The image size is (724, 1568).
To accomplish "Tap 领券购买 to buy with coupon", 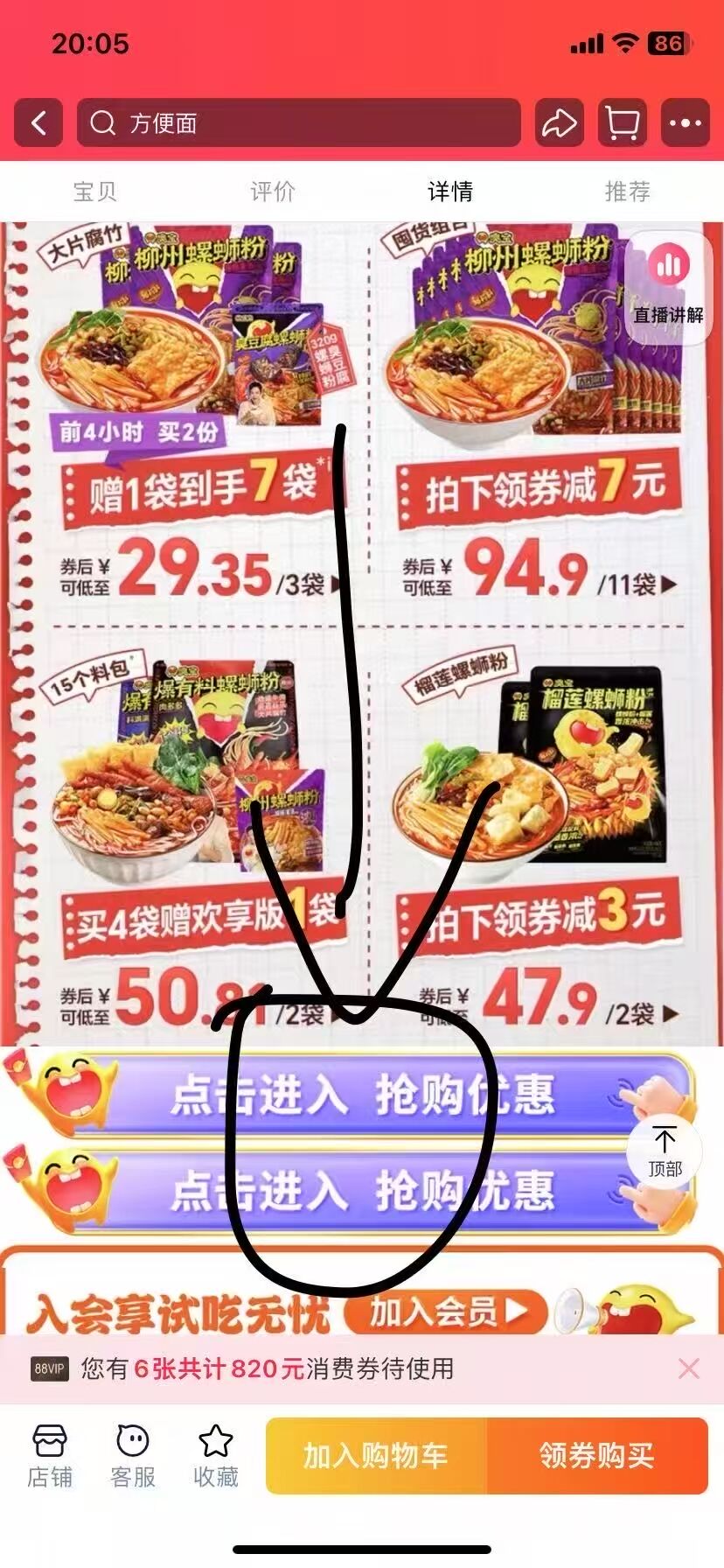I will 596,1455.
